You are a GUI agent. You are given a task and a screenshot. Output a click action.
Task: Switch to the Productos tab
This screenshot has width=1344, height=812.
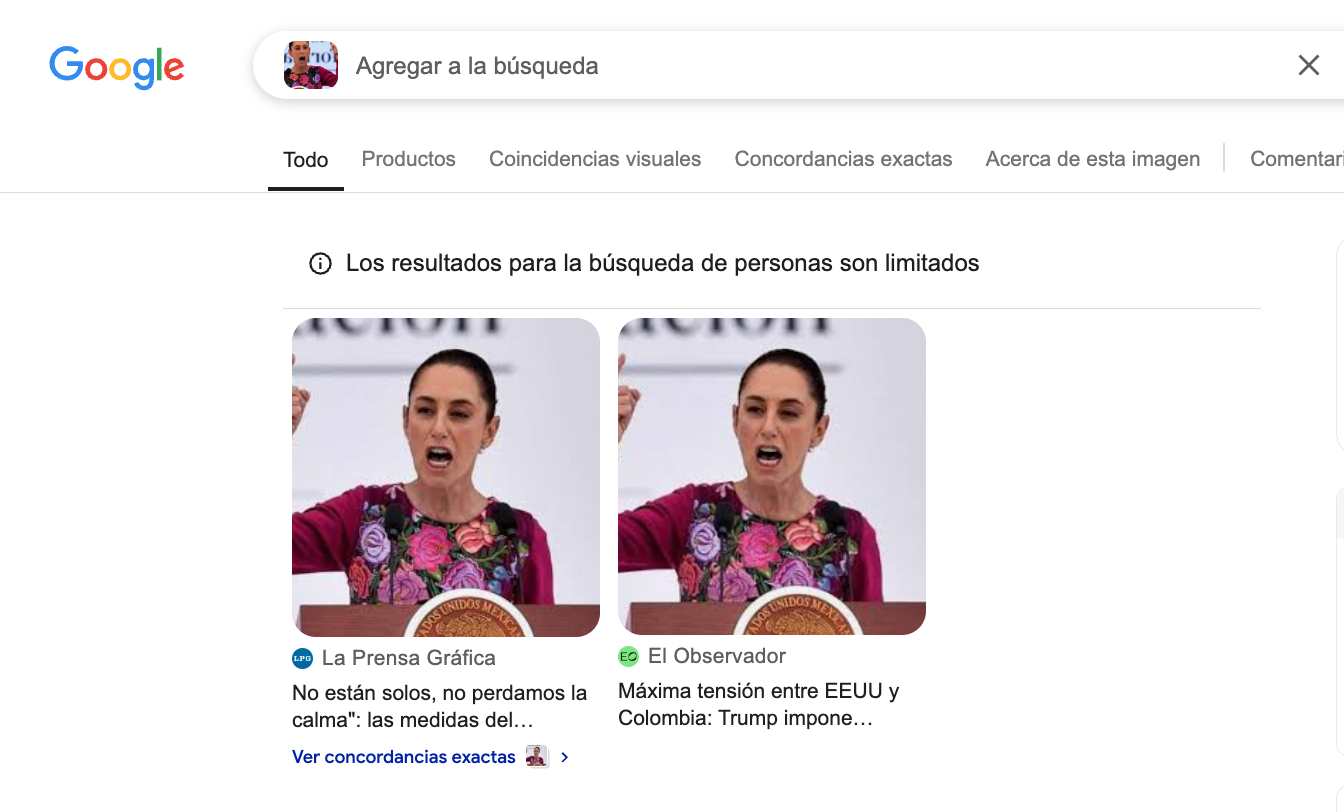408,159
